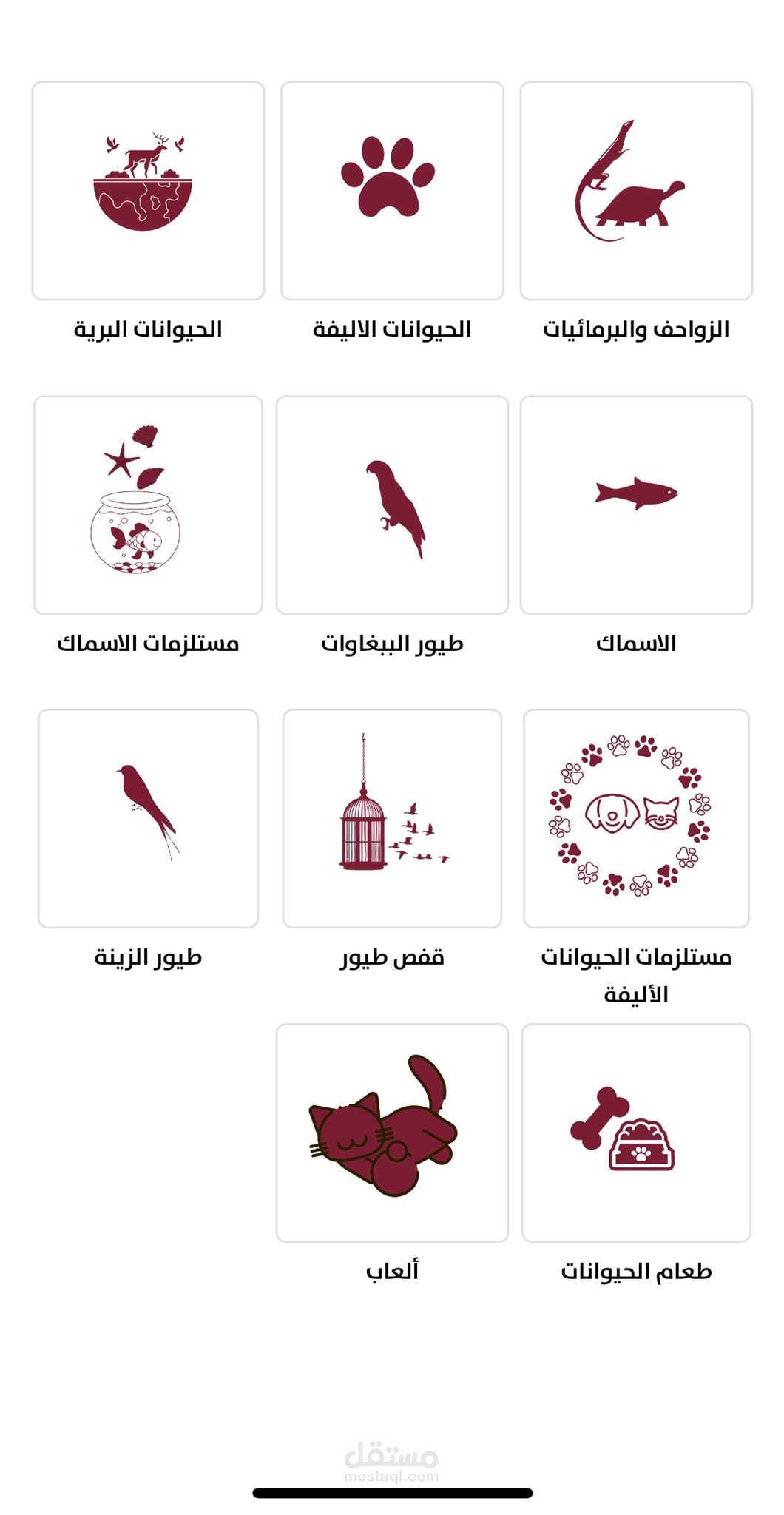Open the الحيوانات البرية category

coord(148,191)
